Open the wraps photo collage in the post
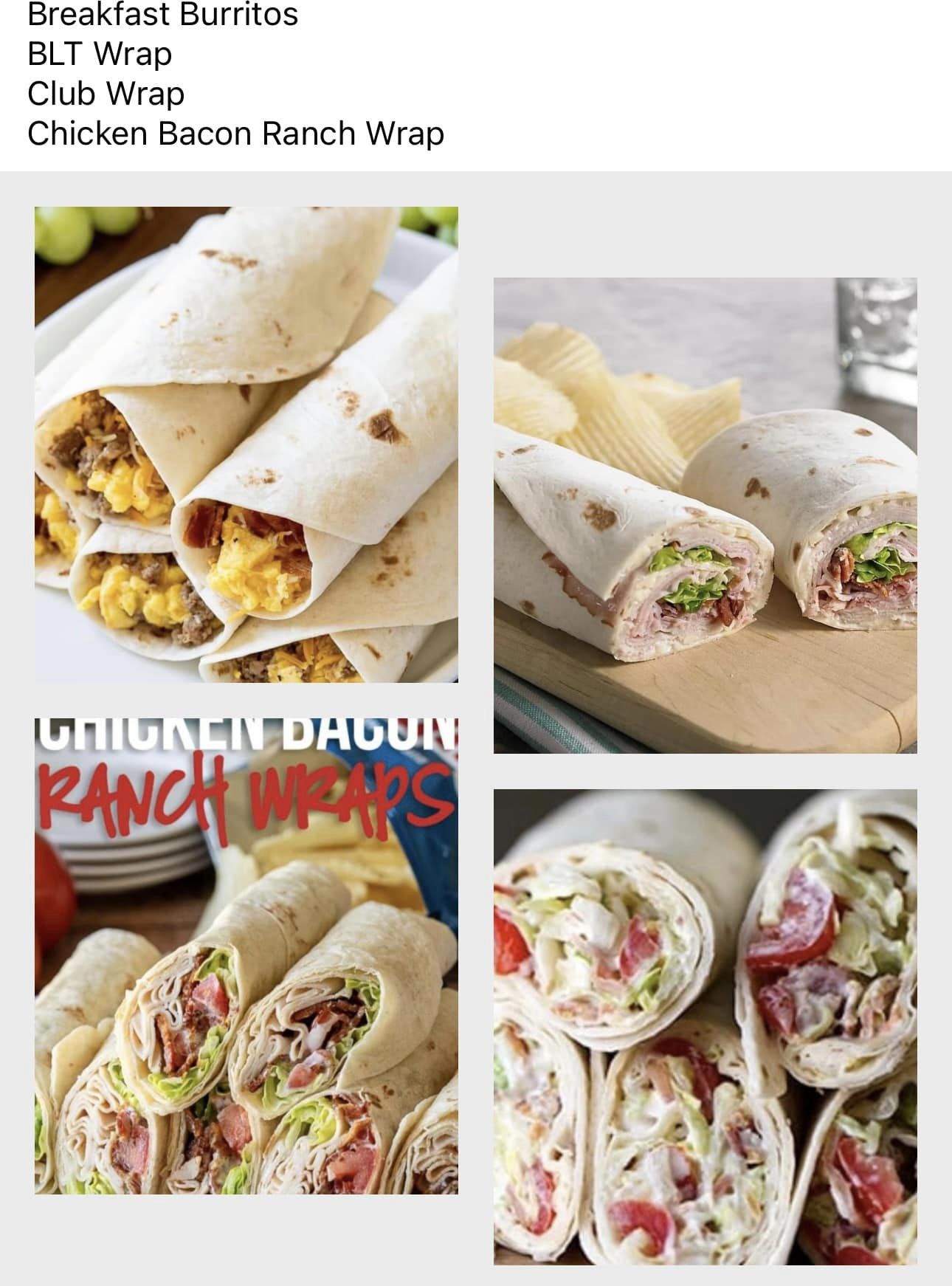Viewport: 952px width, 1286px height. pos(475,727)
